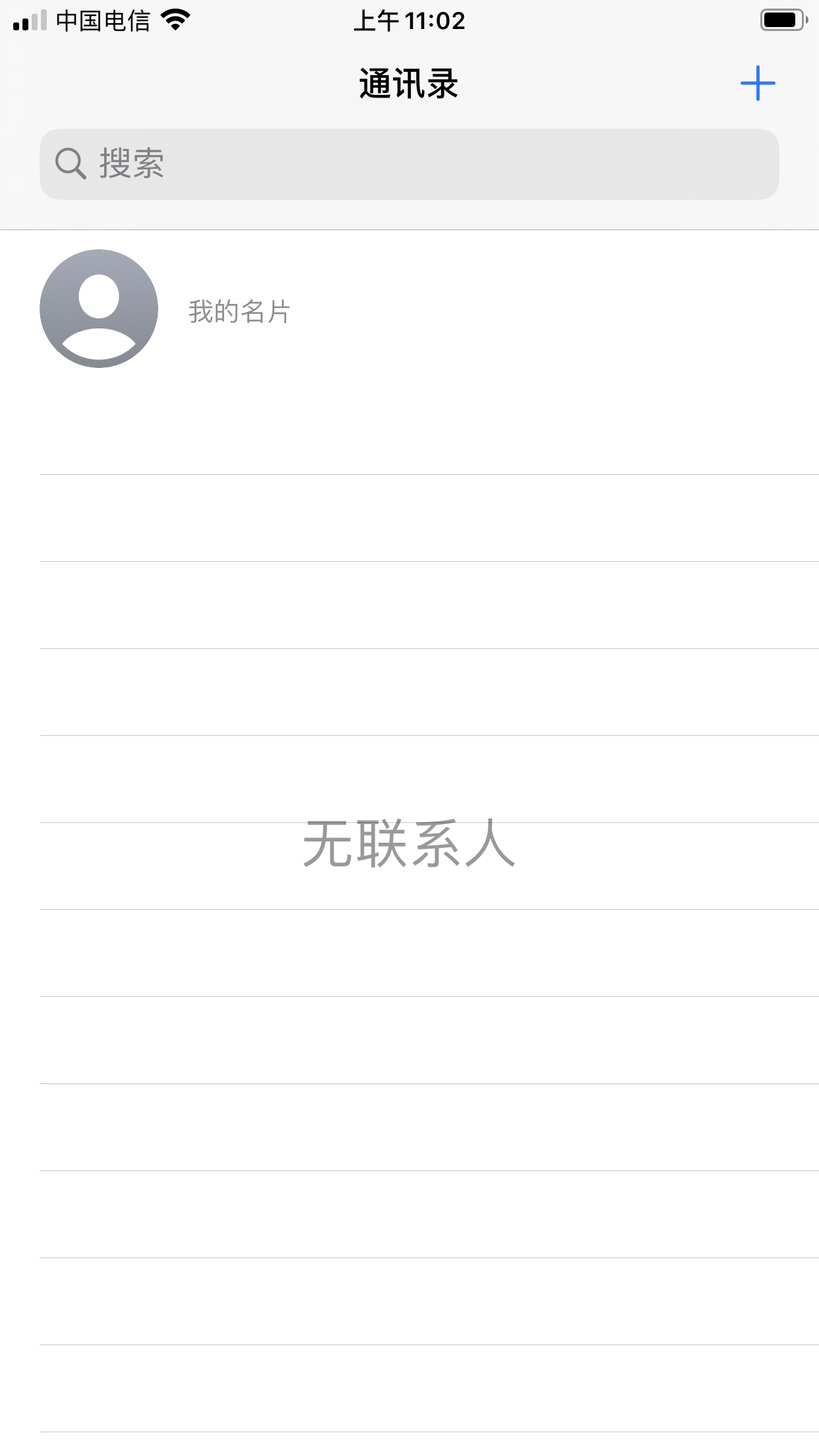Open 我的名片 card
Image resolution: width=819 pixels, height=1456 pixels.
(x=239, y=311)
